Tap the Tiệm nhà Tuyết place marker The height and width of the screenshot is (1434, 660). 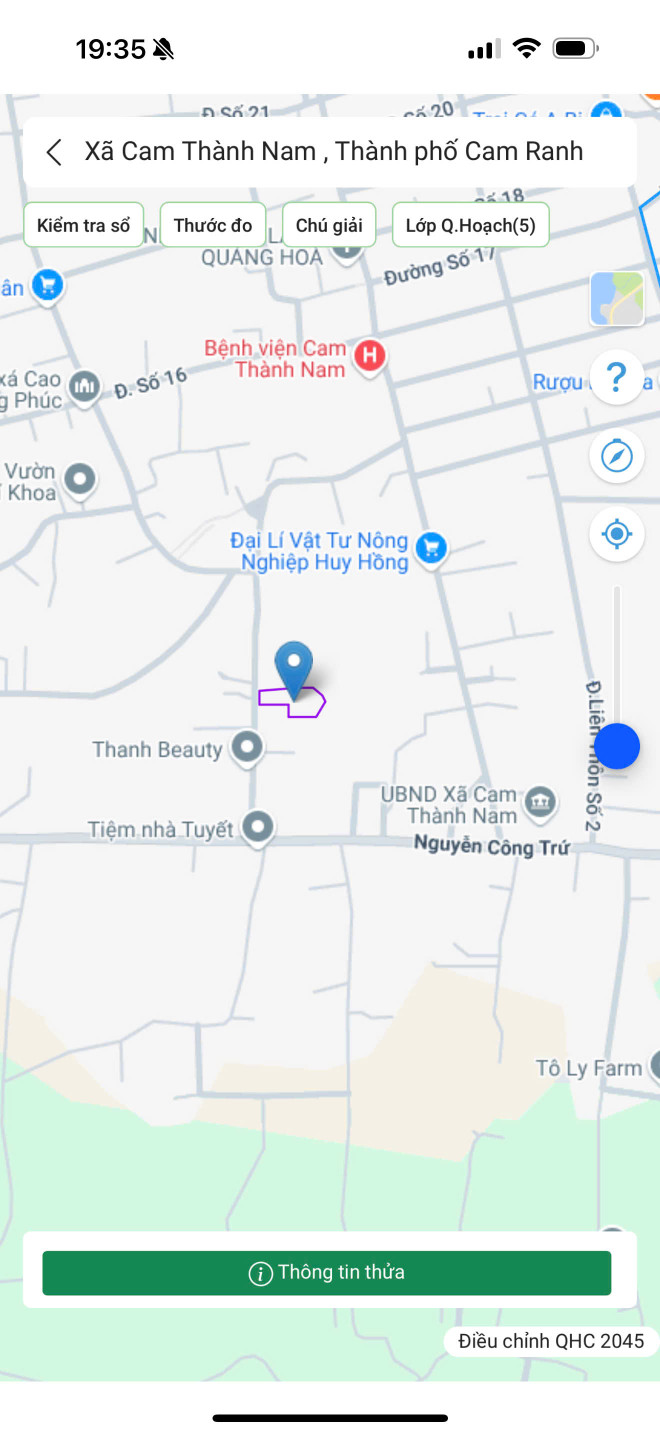tap(259, 827)
